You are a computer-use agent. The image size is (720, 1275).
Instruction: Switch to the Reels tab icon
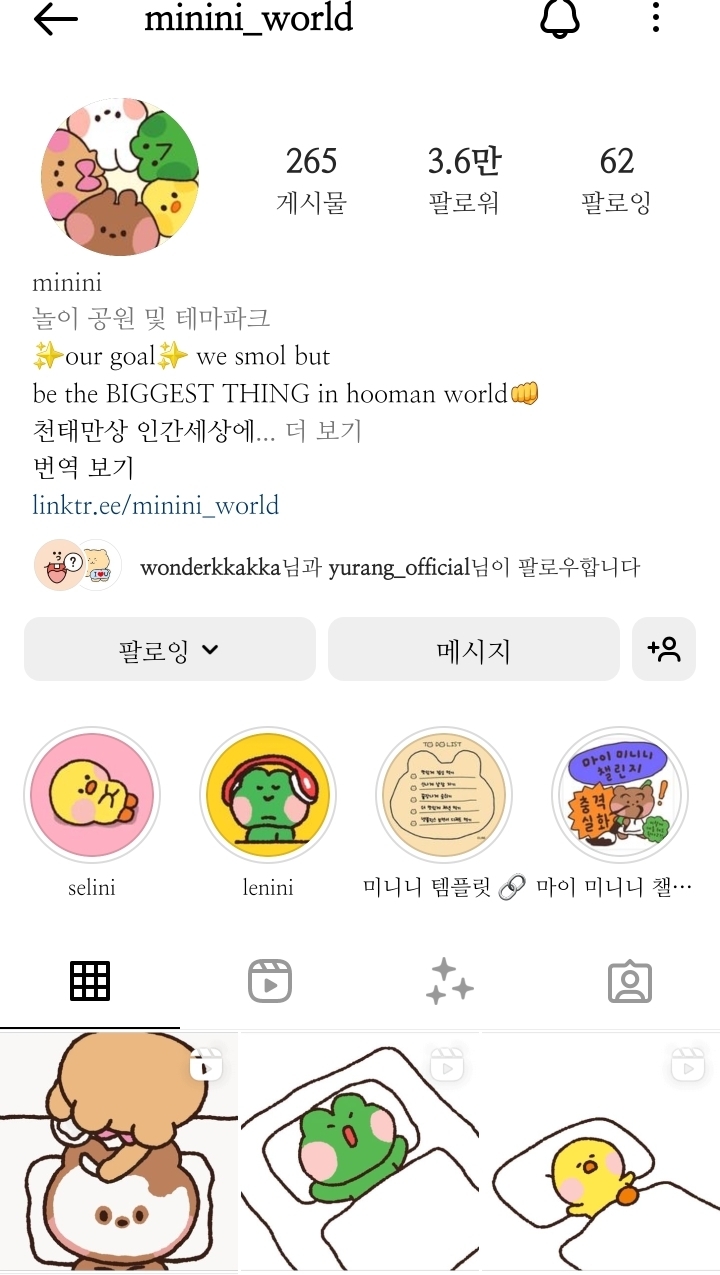click(x=270, y=980)
